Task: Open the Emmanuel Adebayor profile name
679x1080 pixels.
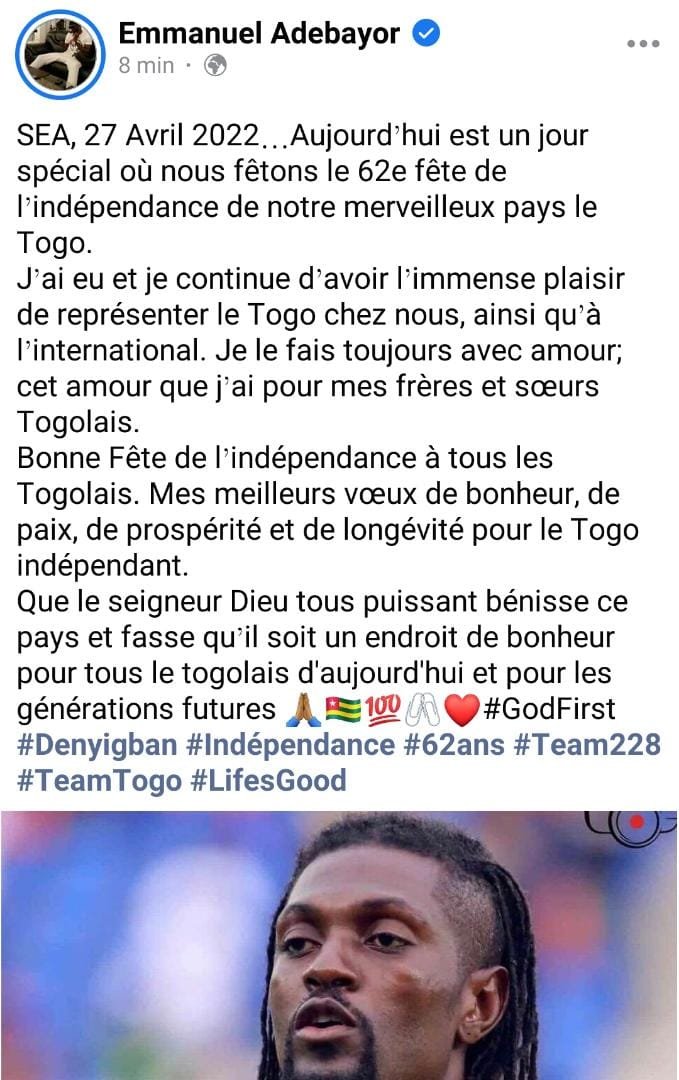Action: pyautogui.click(x=258, y=34)
